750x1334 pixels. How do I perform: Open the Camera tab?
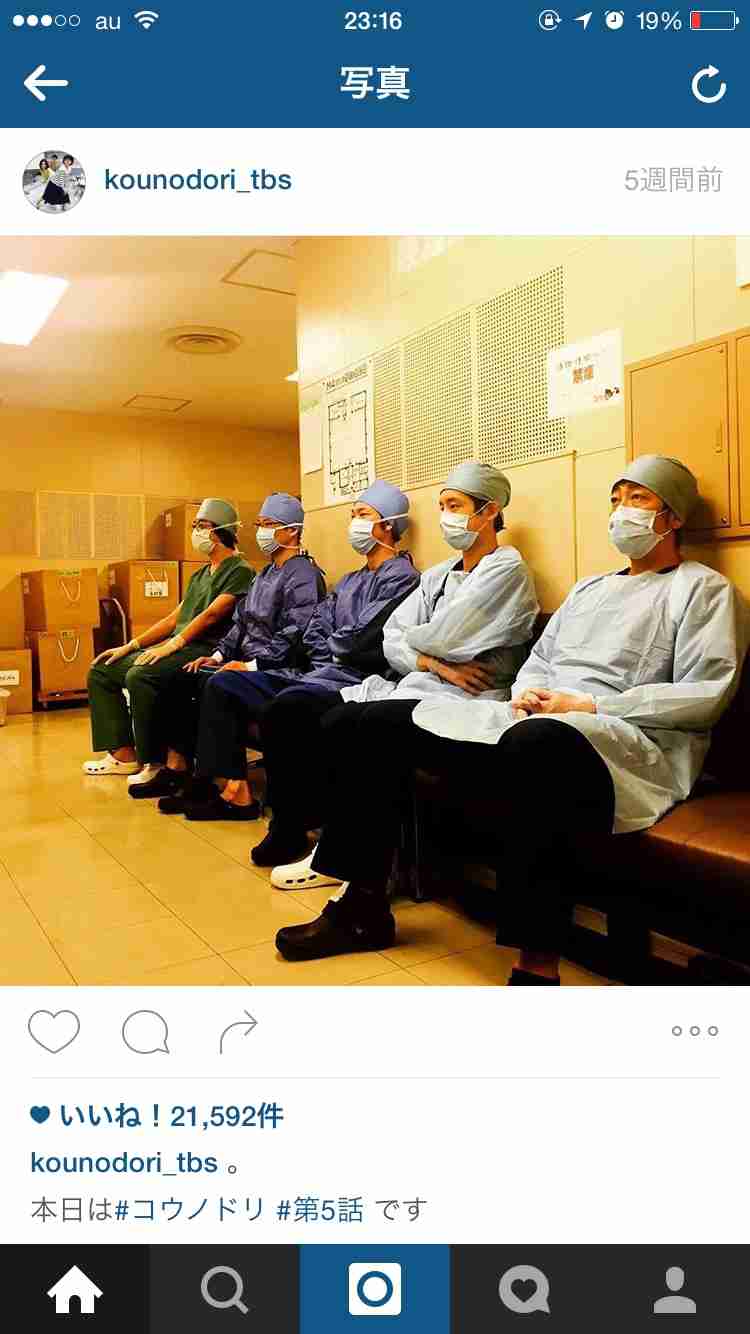coord(375,1289)
